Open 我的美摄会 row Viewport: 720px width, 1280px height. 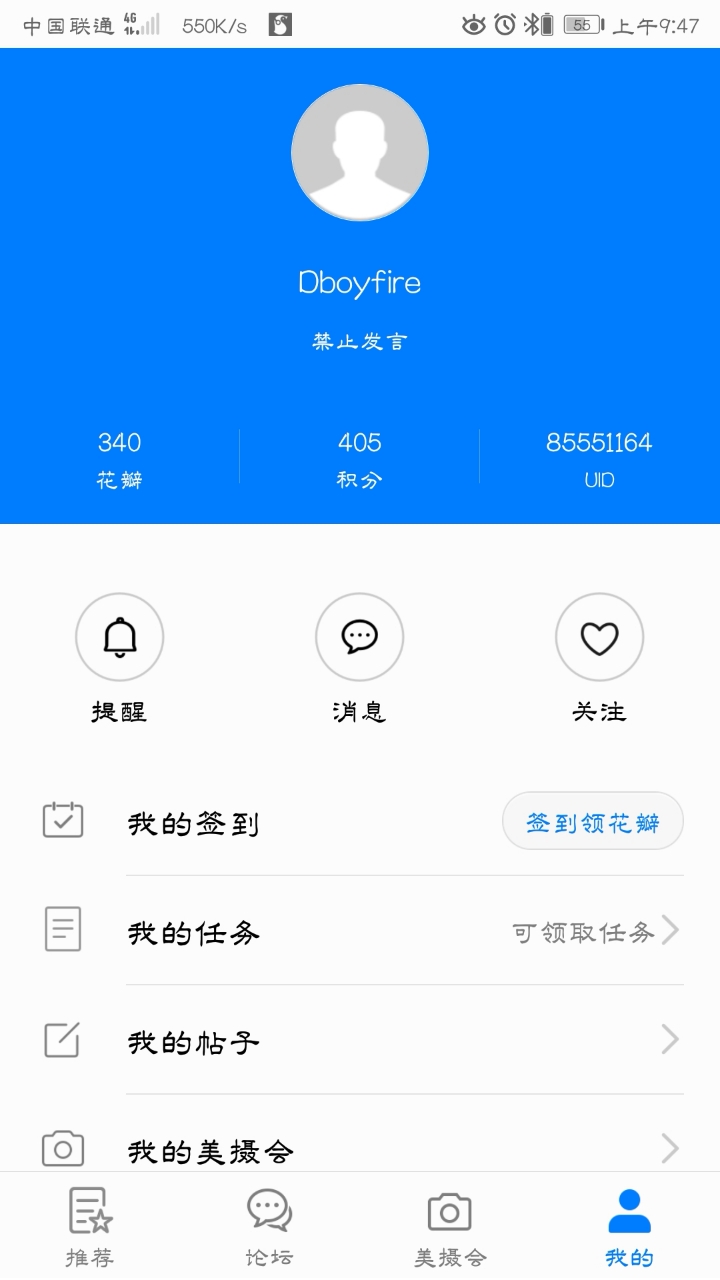(360, 1150)
